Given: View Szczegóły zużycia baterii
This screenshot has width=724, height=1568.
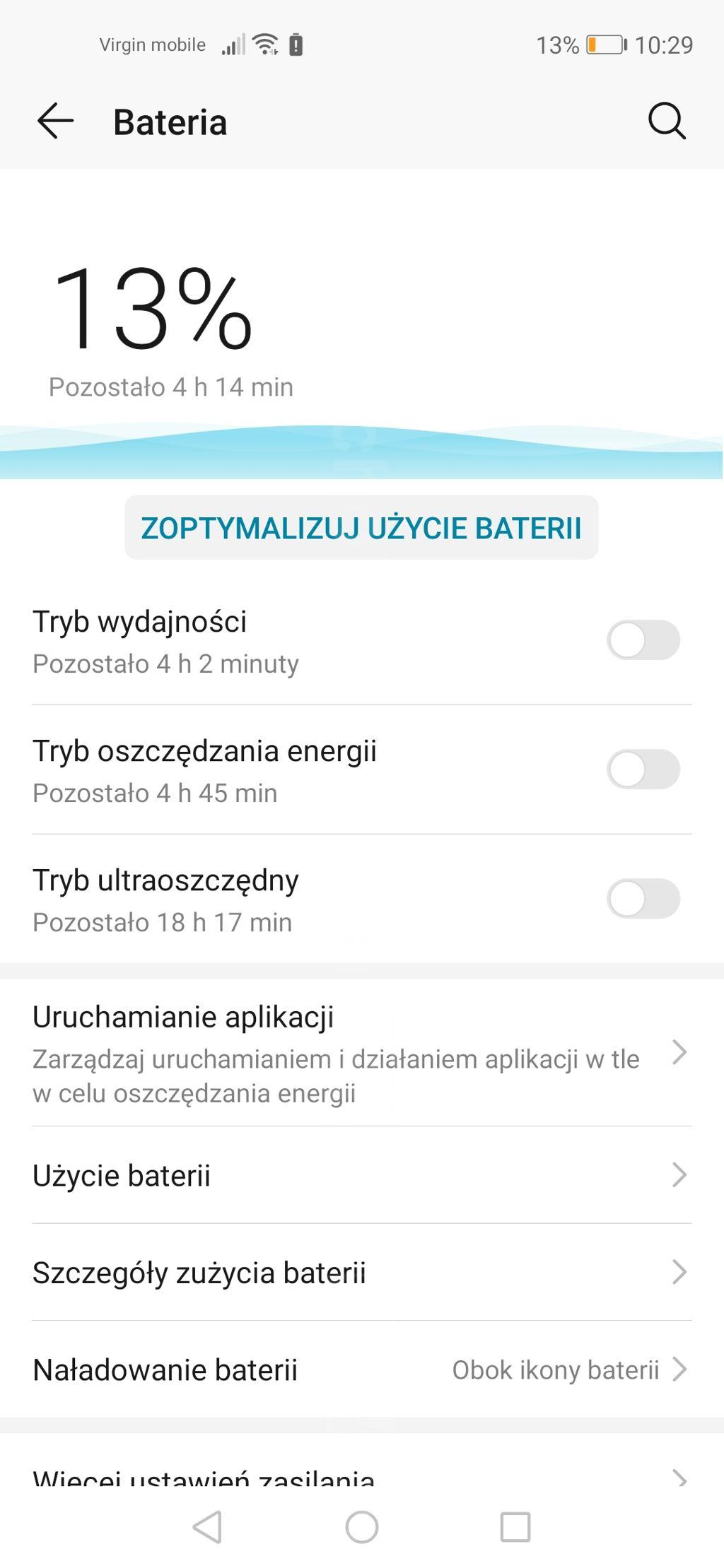Looking at the screenshot, I should tap(362, 1272).
